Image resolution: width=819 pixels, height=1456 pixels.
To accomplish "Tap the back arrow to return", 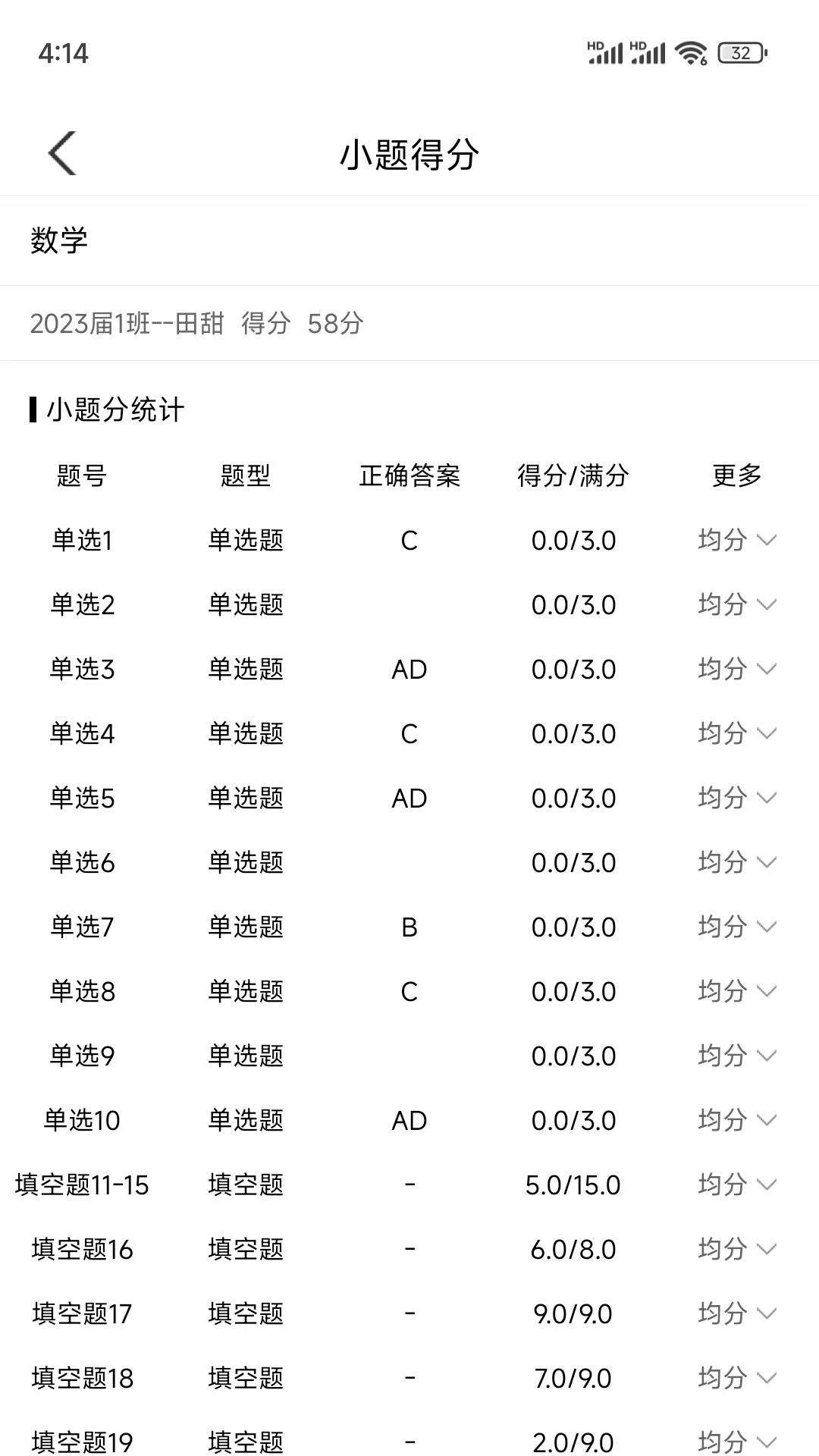I will 62,152.
